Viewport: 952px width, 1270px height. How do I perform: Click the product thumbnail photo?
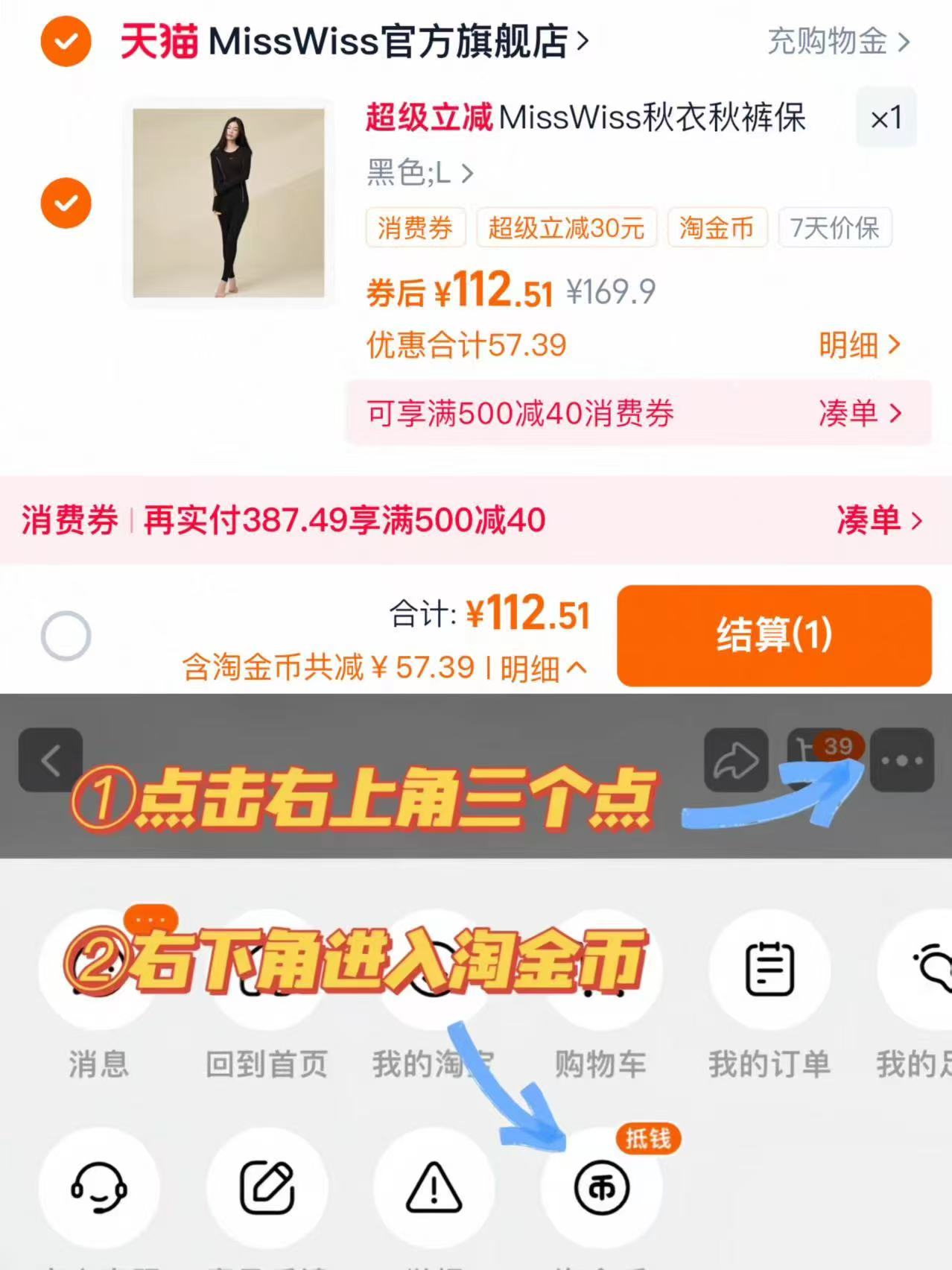pyautogui.click(x=226, y=201)
